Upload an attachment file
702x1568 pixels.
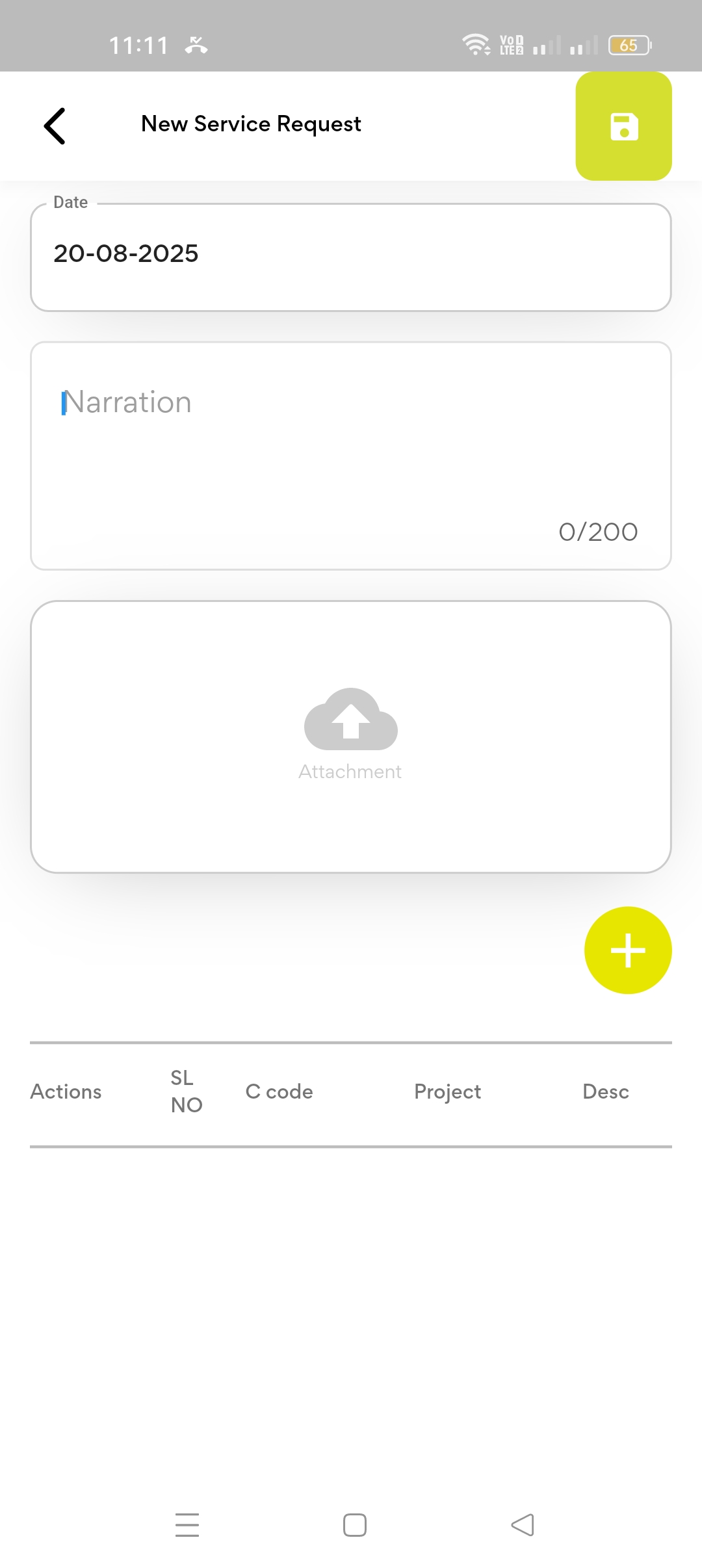[350, 735]
